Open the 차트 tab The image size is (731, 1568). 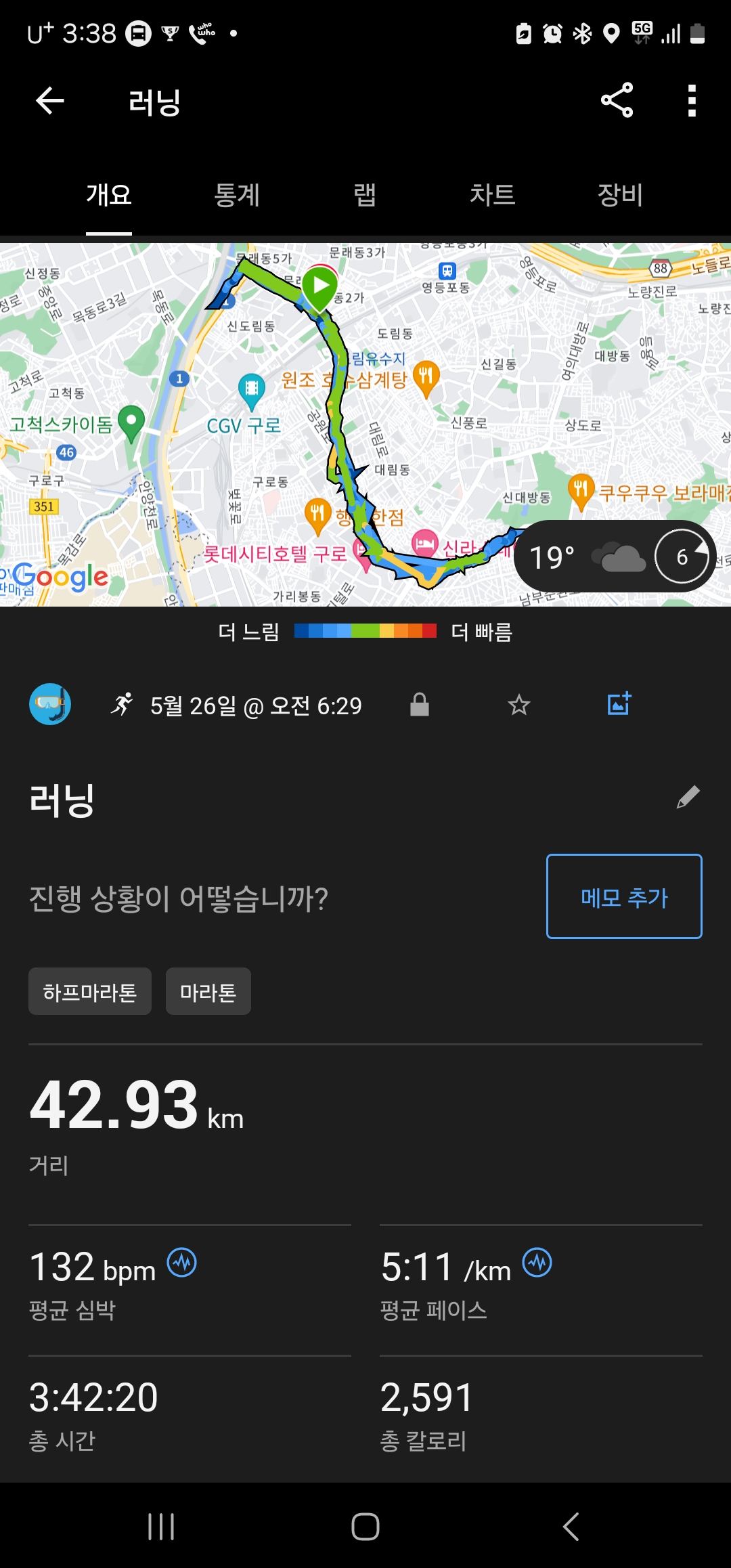tap(492, 195)
